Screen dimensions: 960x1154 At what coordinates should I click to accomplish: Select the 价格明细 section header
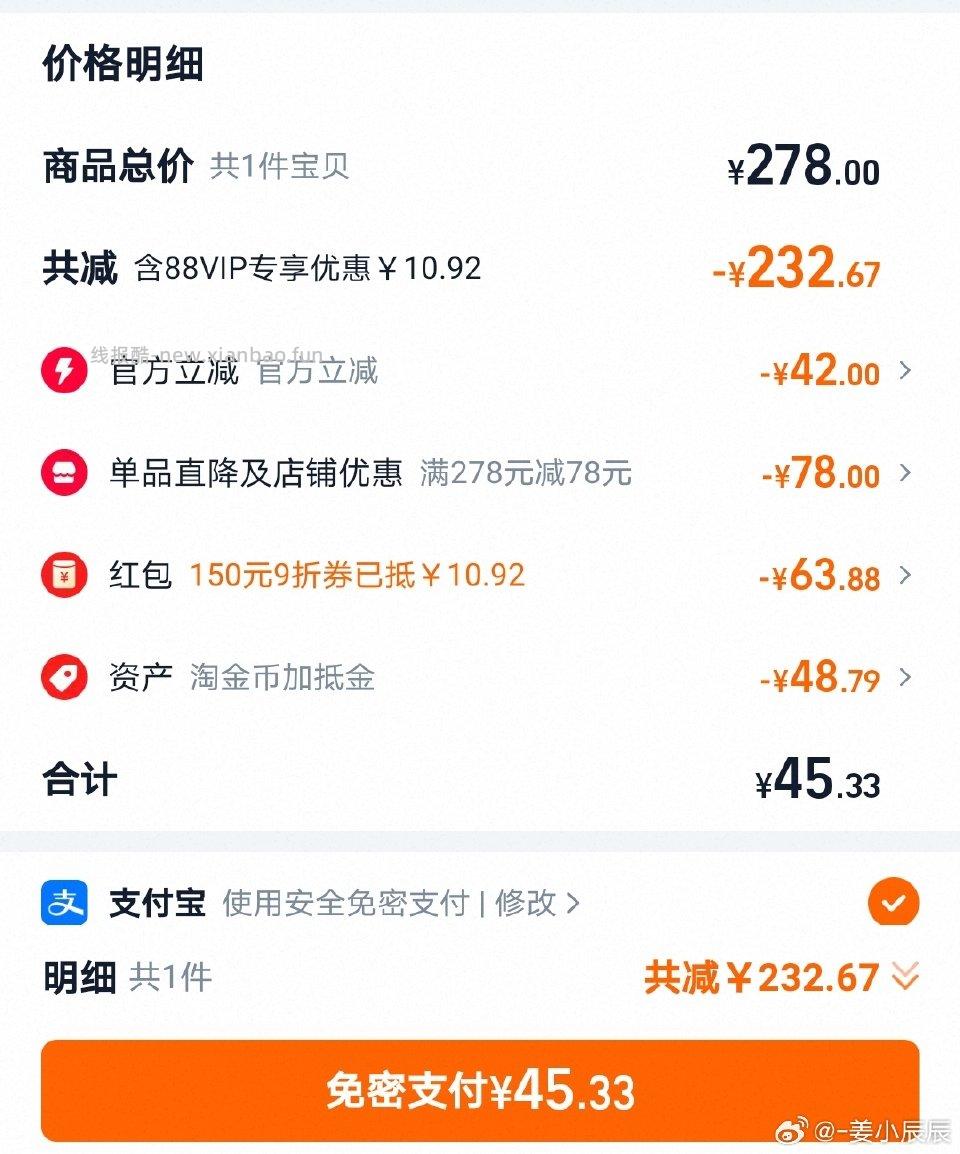[x=125, y=65]
